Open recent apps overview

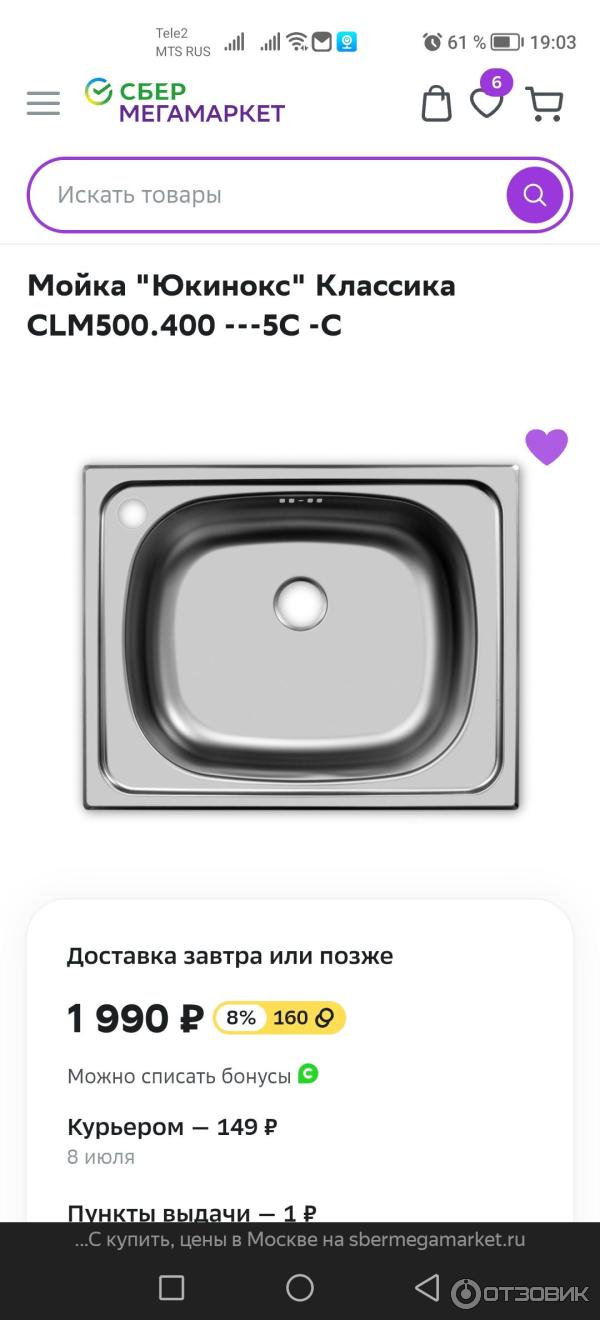coord(172,1287)
